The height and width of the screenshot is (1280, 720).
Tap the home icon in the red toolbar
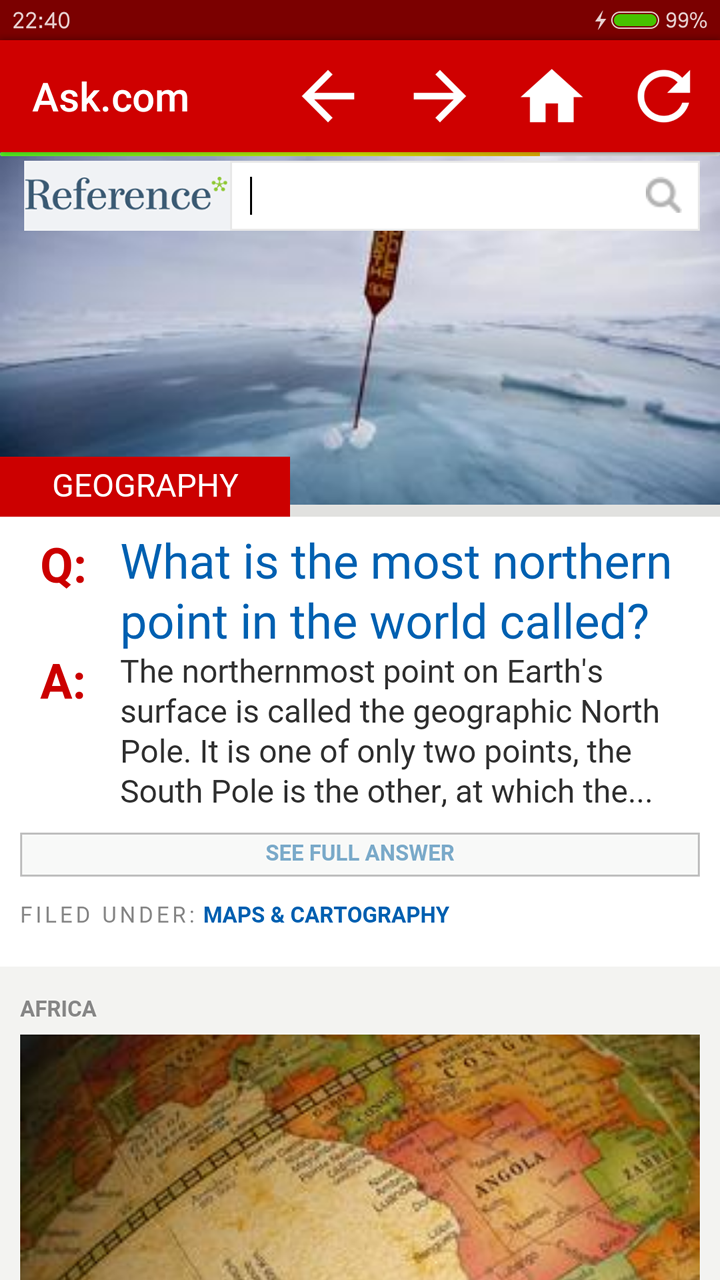(x=552, y=96)
